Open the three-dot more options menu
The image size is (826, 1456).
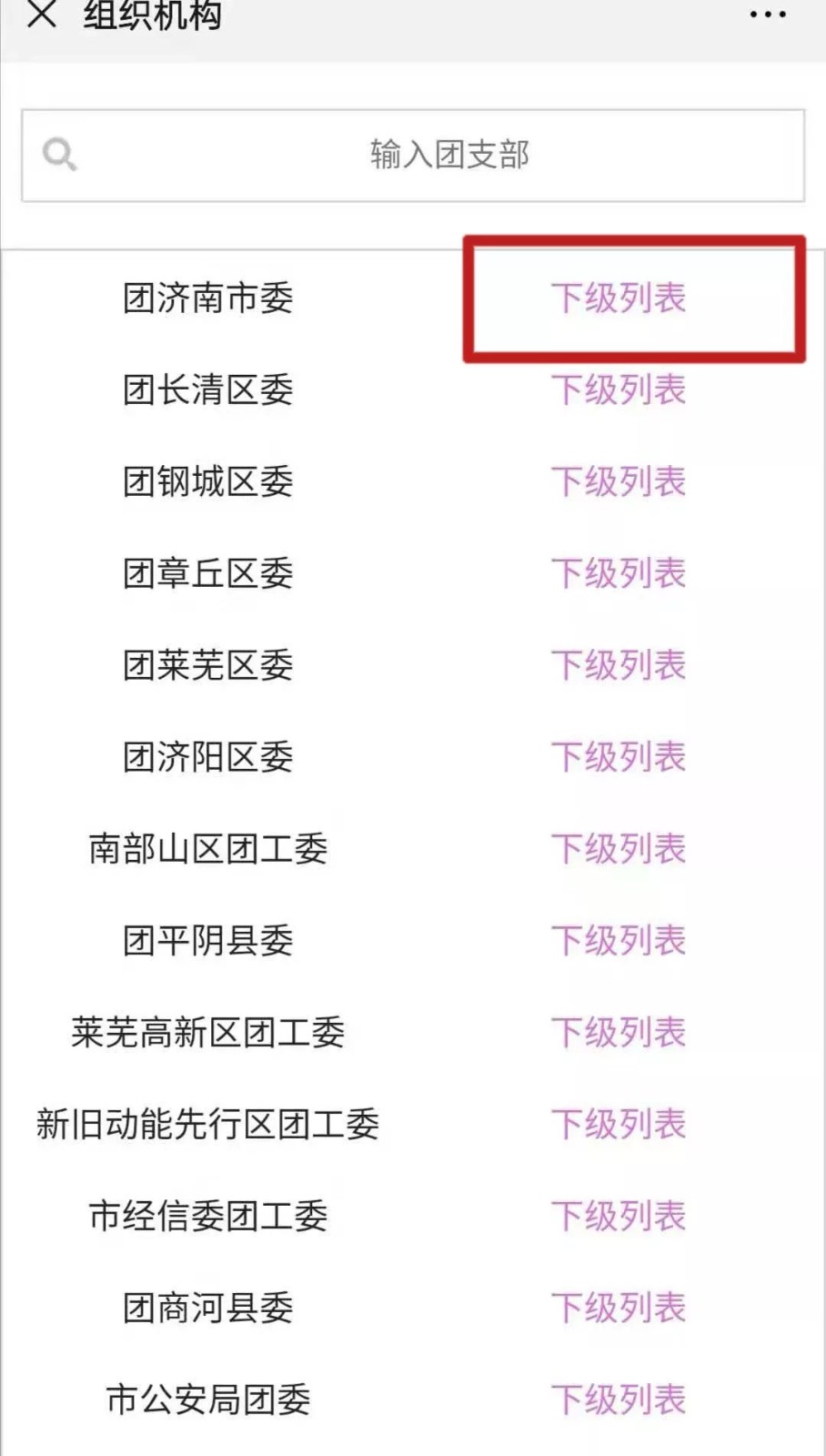767,15
